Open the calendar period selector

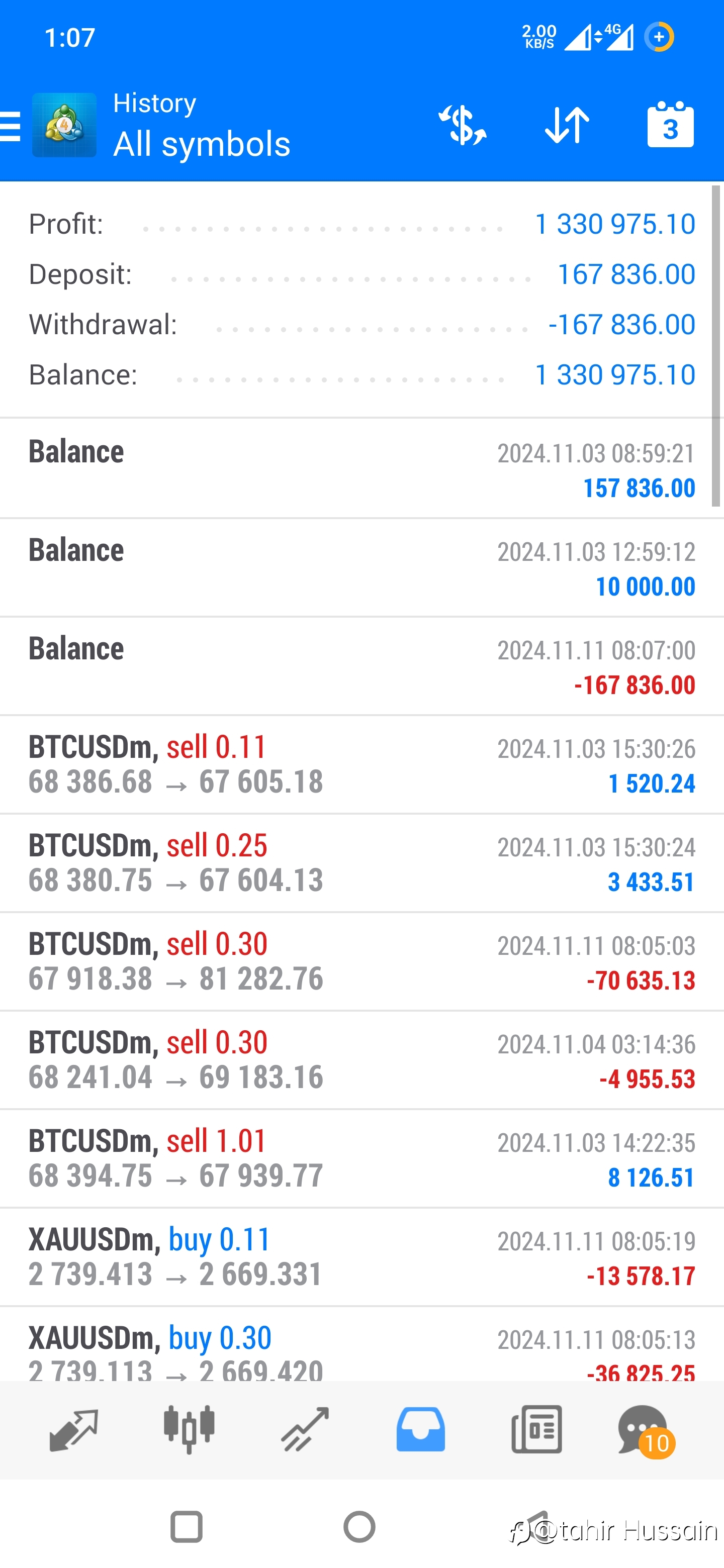670,125
